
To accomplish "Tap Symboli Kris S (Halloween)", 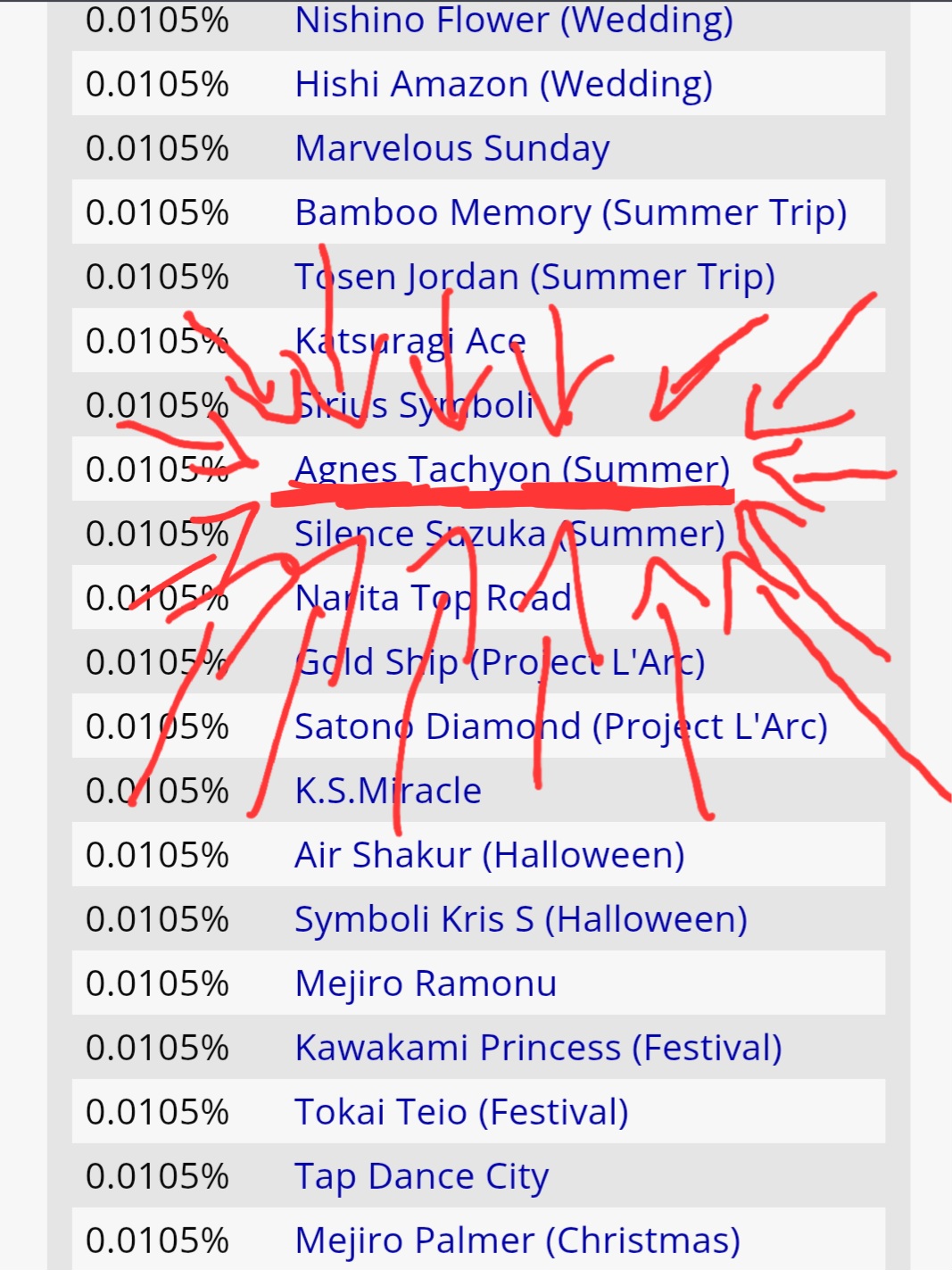I will point(520,919).
